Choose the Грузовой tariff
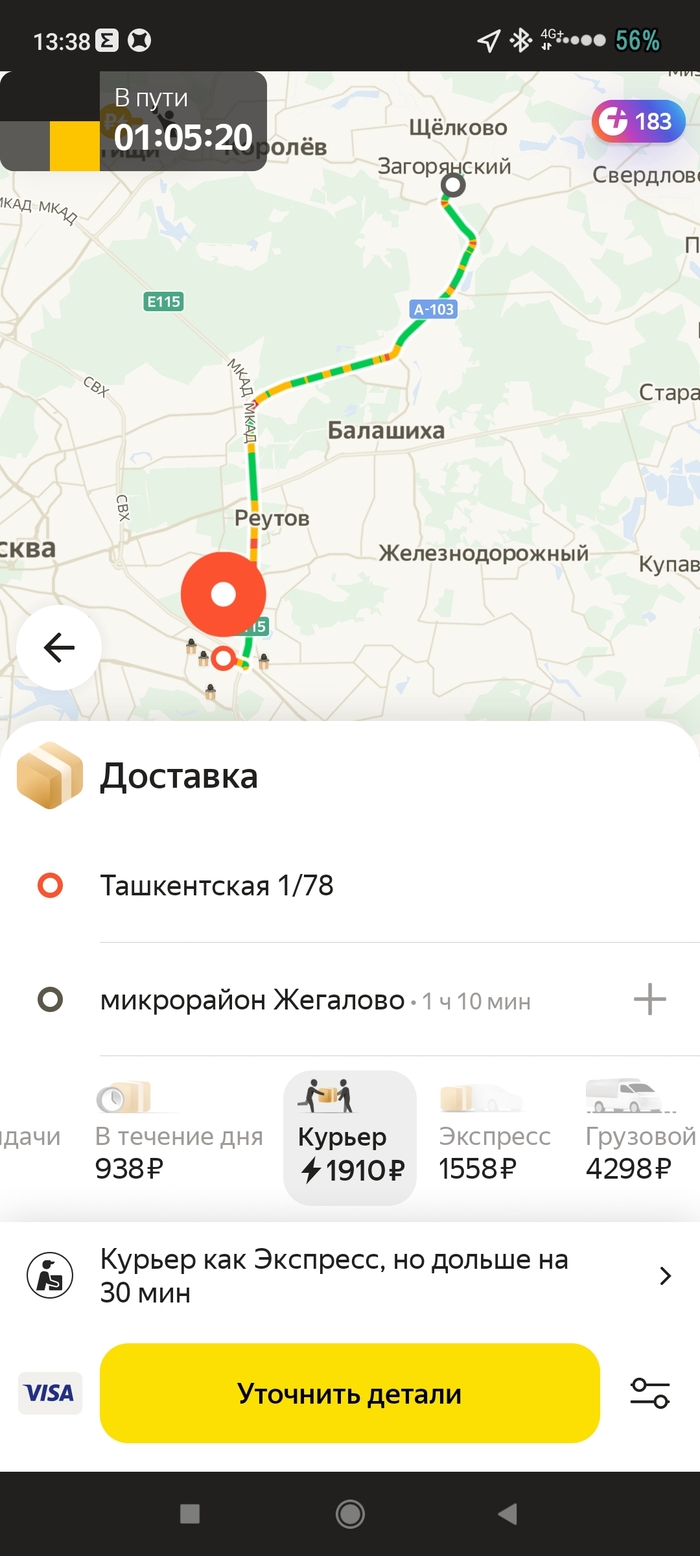 (x=639, y=1137)
